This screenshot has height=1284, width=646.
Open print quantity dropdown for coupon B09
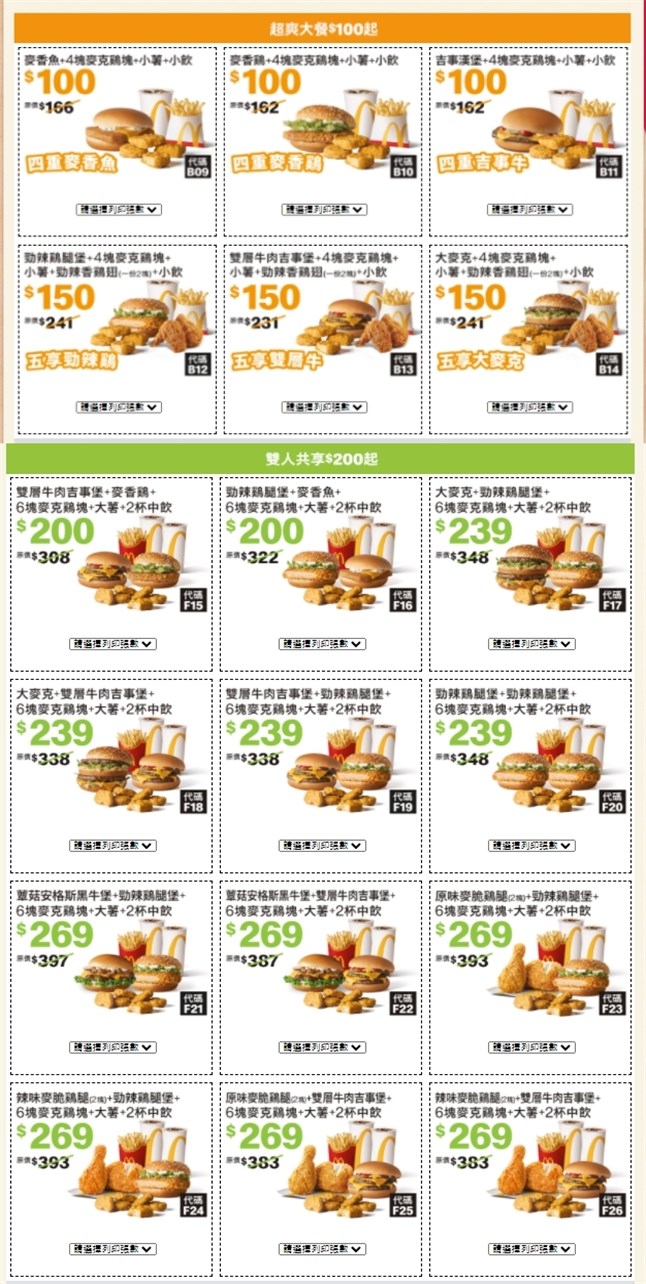click(x=119, y=210)
